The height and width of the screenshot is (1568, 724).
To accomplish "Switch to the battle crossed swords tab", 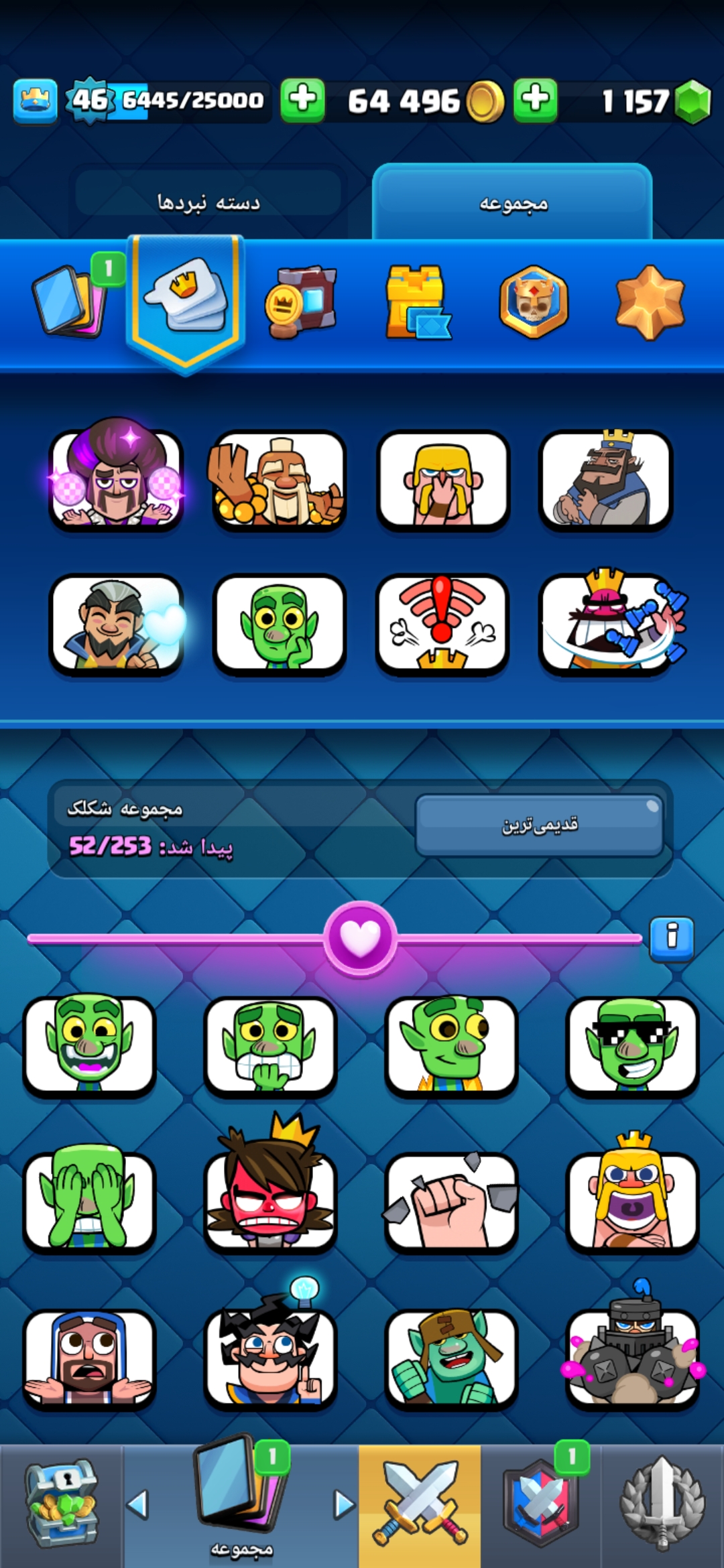I will tap(420, 1505).
